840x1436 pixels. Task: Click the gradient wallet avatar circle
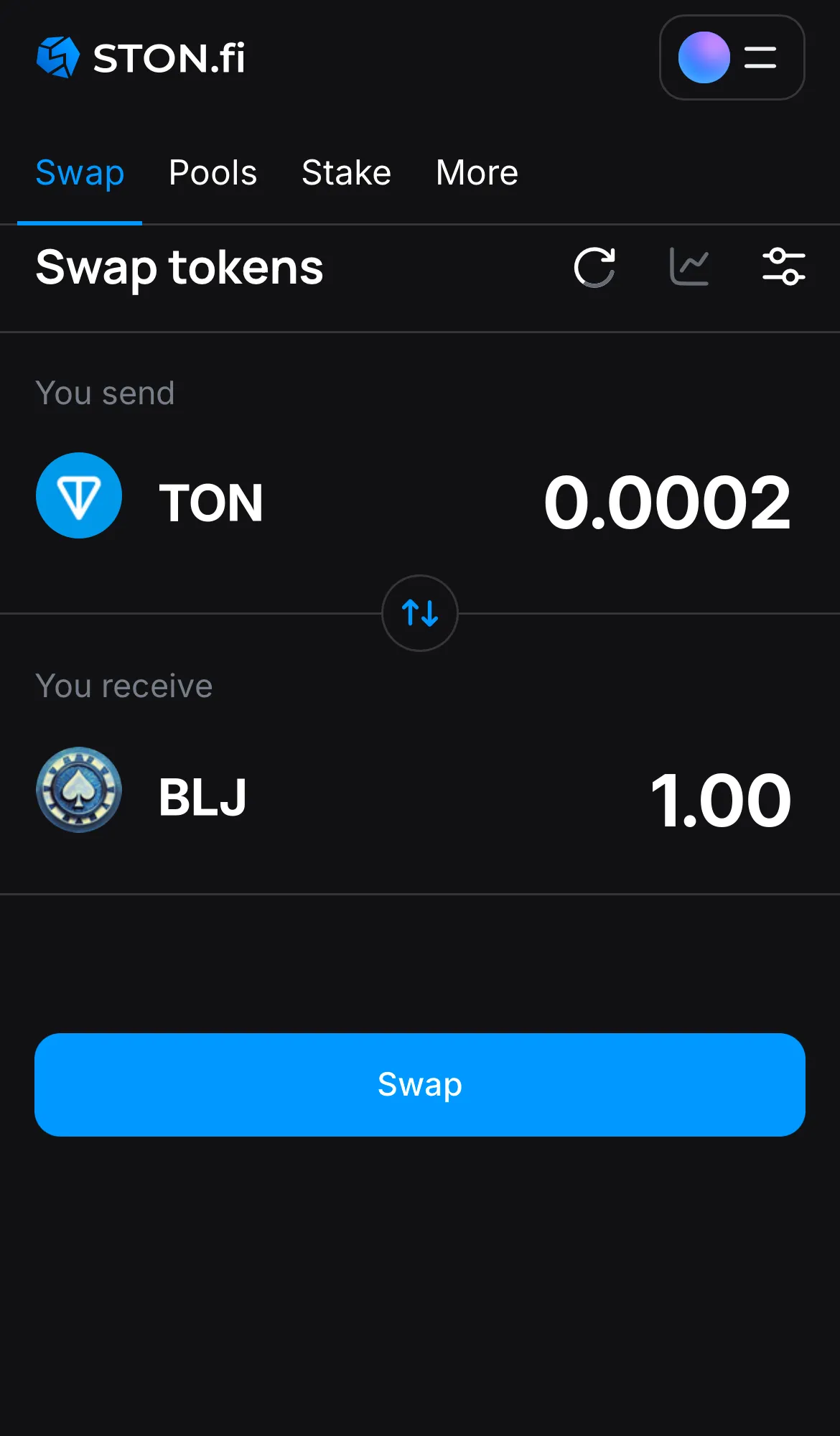(704, 57)
